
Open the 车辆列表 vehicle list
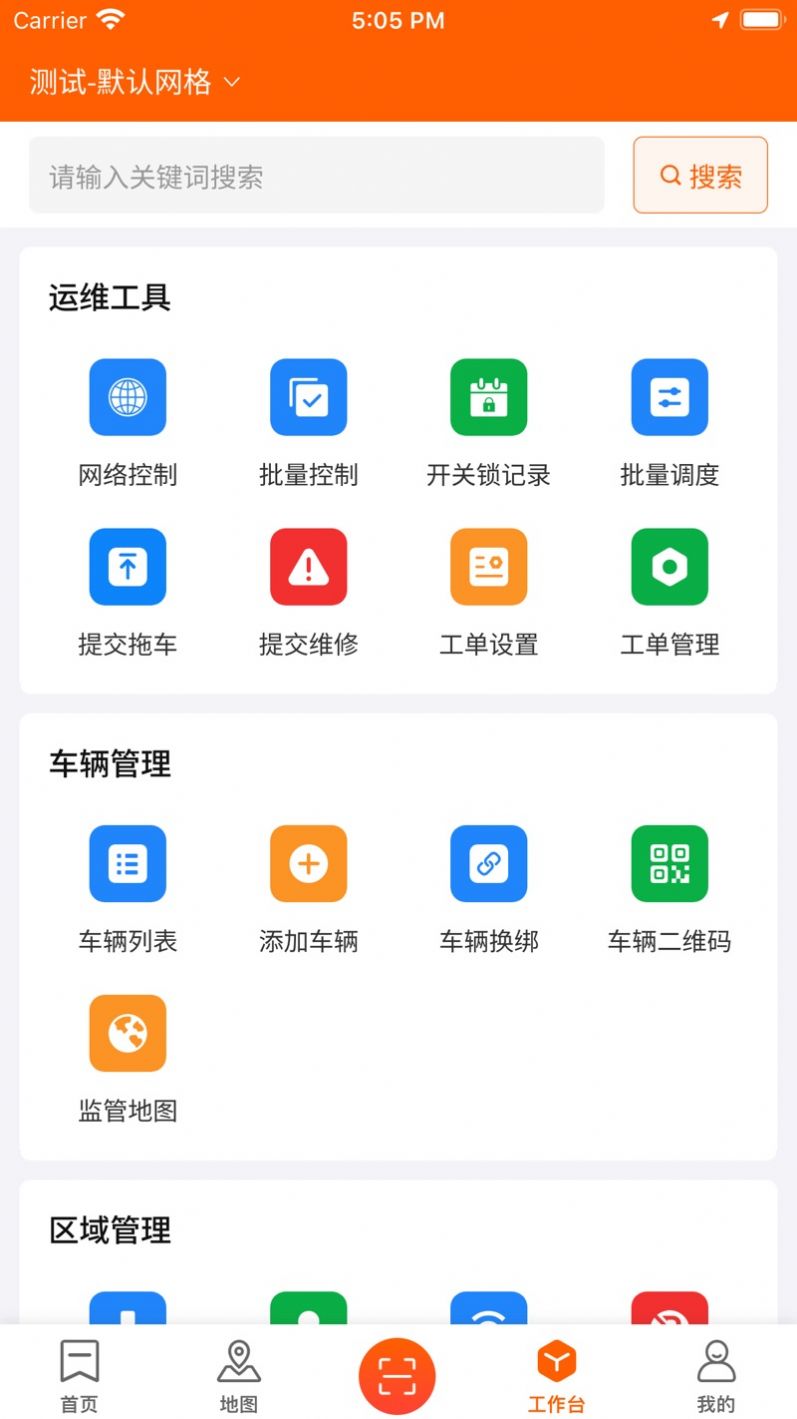tap(127, 864)
